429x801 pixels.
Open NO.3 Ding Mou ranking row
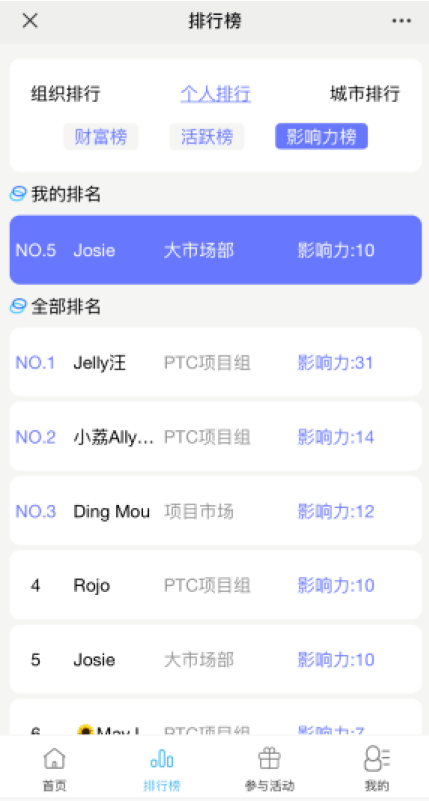tap(216, 511)
